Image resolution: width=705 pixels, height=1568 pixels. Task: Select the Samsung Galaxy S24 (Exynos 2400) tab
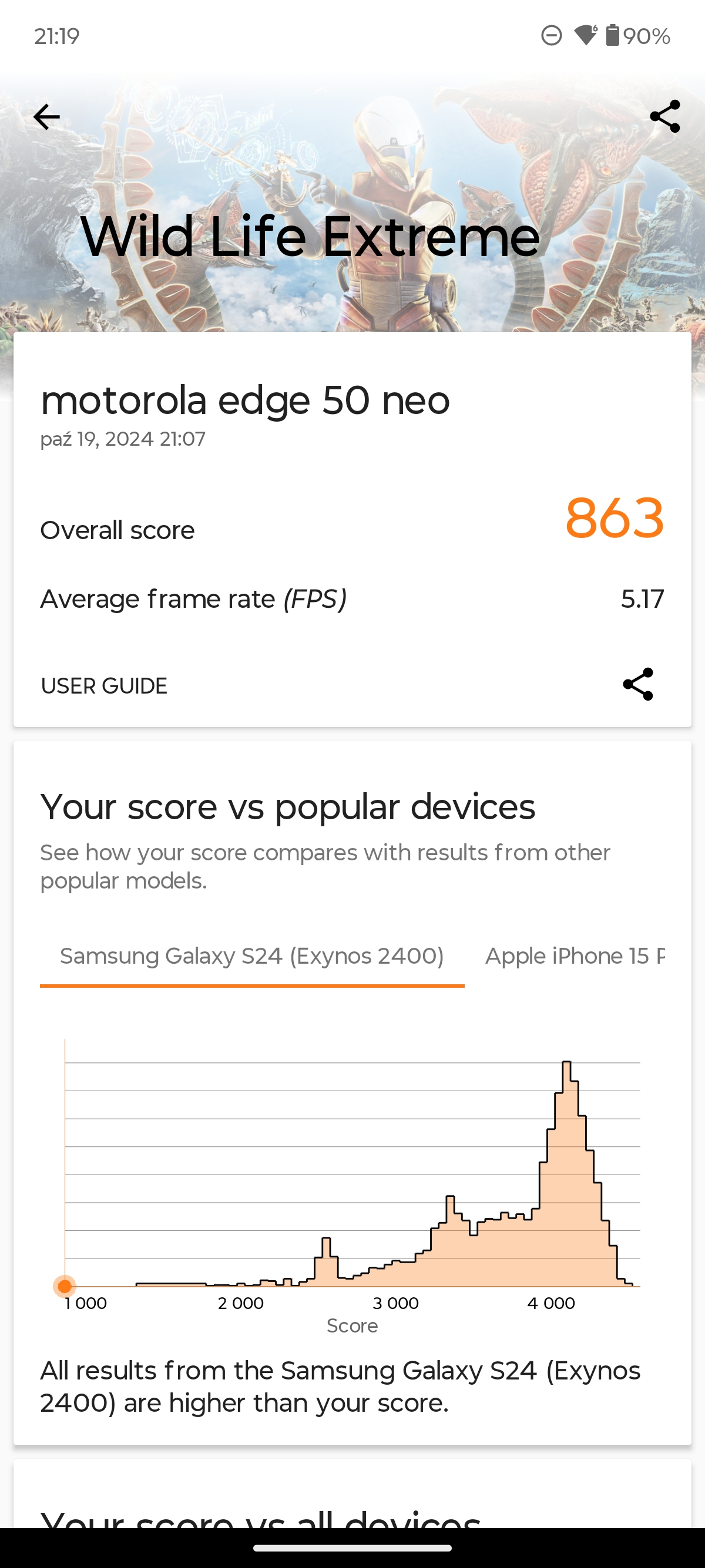[x=252, y=956]
